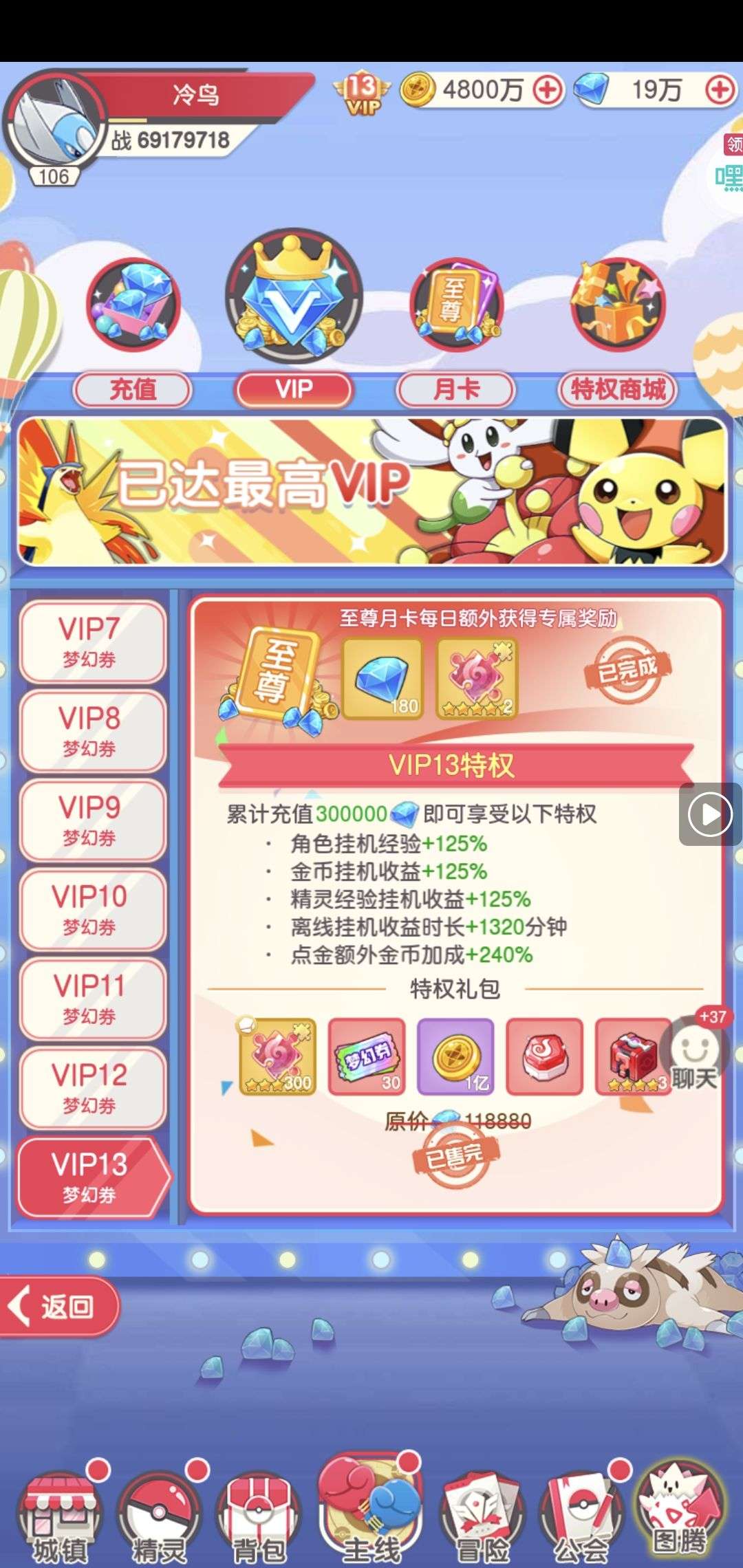
Task: Tap the floating video play button
Action: [710, 814]
